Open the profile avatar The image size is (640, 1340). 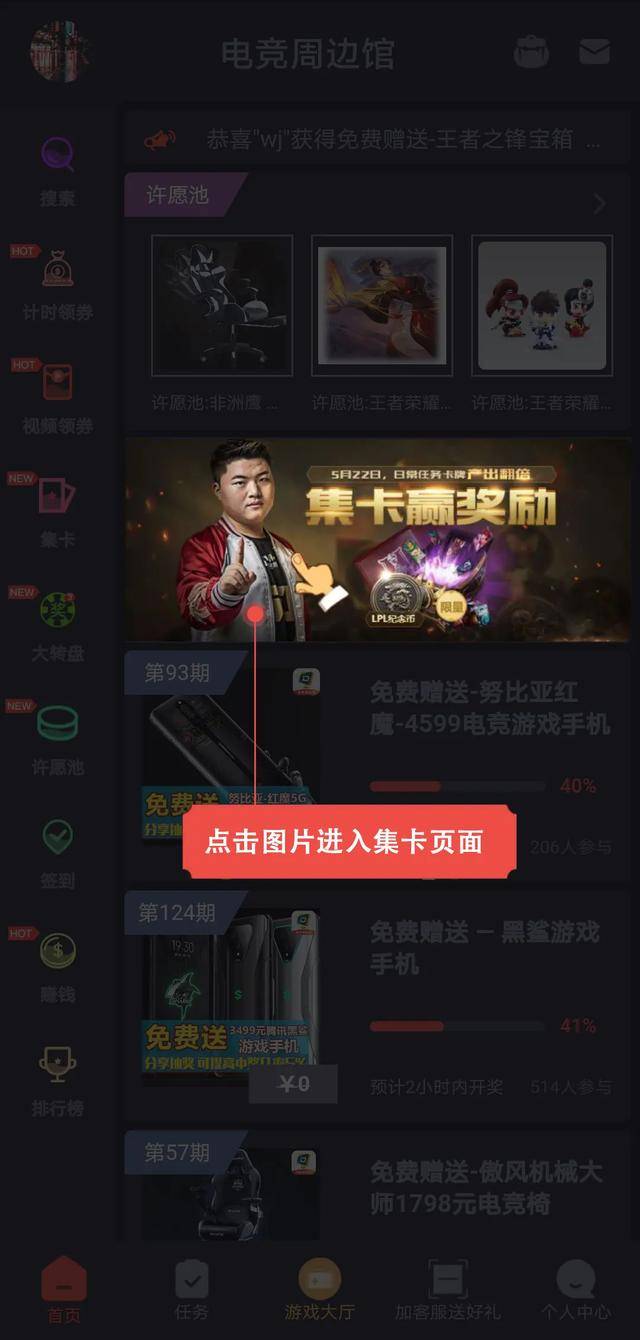tap(59, 51)
